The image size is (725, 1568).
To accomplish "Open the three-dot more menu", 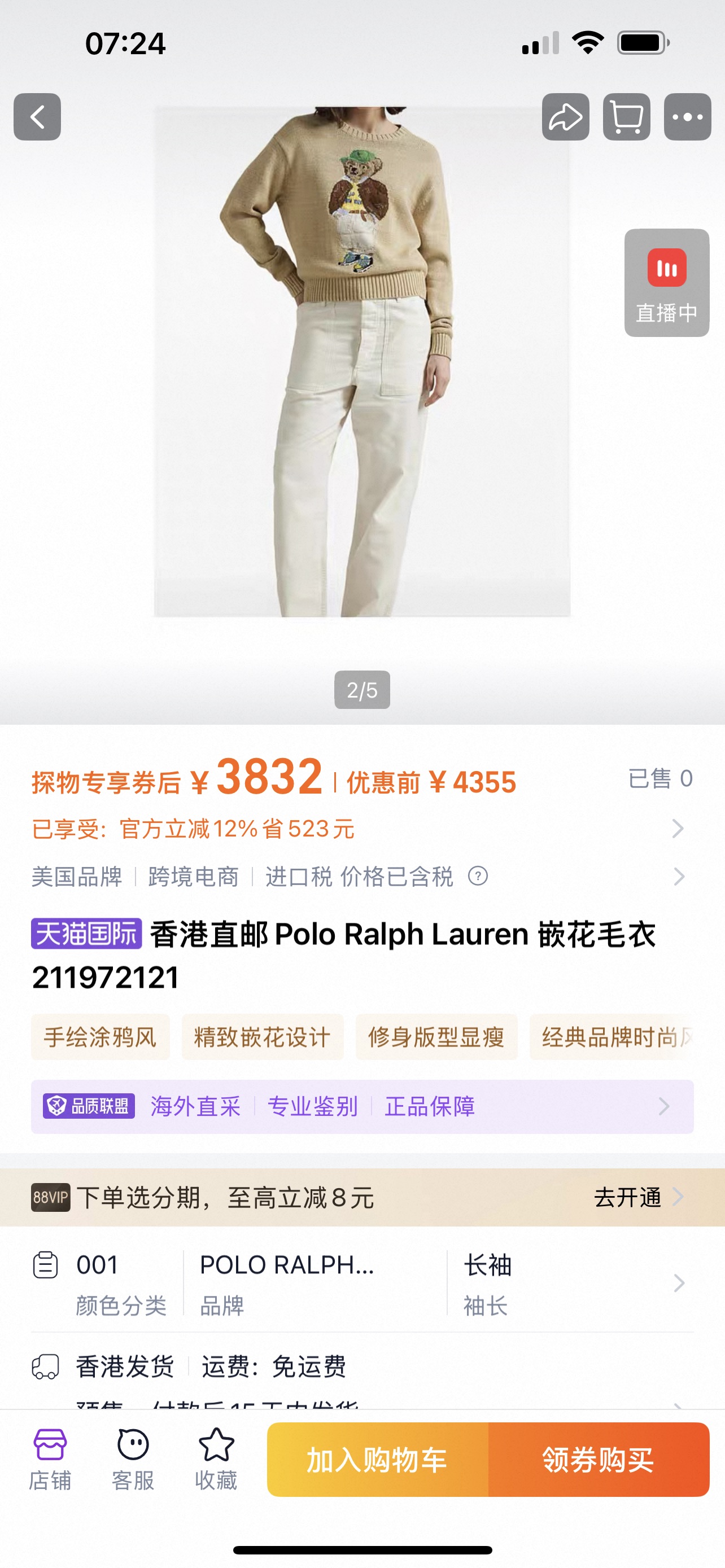I will pos(687,117).
